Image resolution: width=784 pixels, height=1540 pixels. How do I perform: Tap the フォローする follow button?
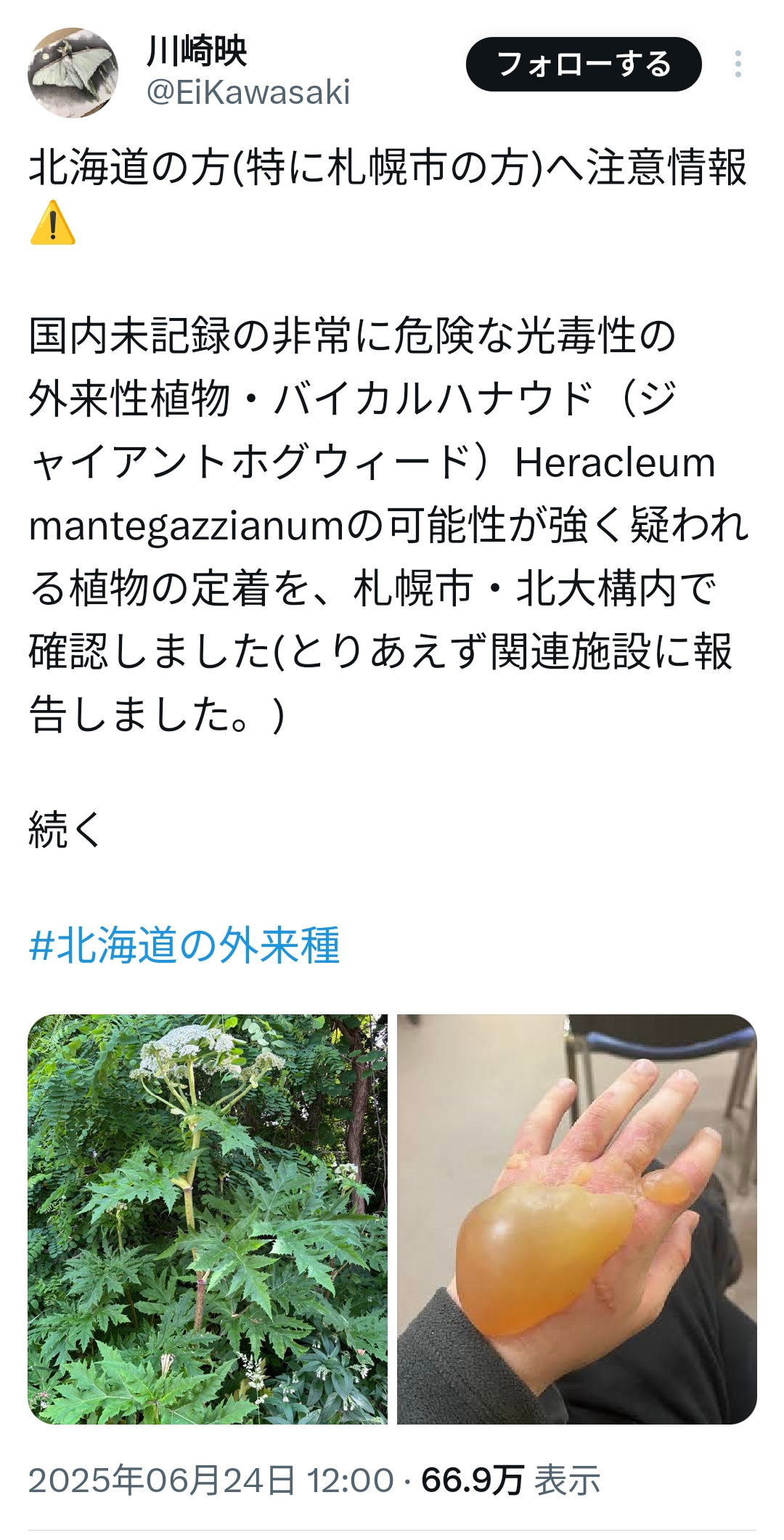584,64
